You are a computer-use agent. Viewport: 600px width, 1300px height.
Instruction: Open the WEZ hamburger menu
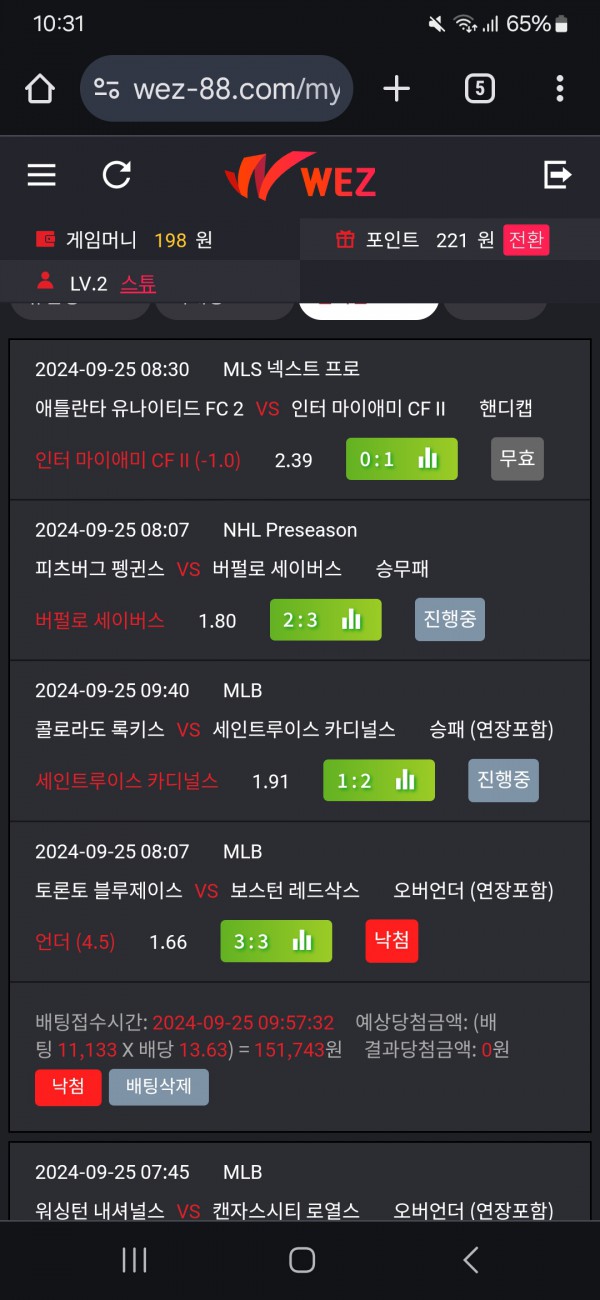coord(41,176)
